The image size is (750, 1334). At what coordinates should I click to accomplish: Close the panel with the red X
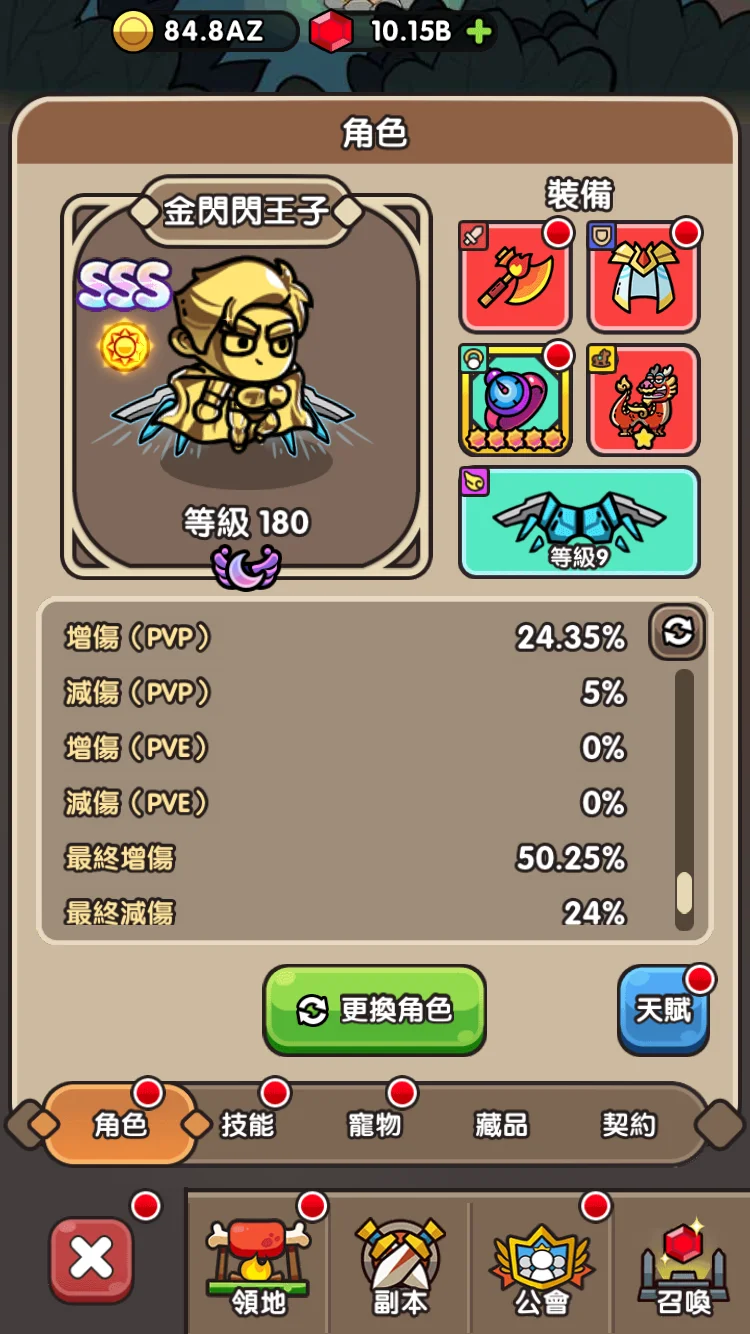[x=91, y=1259]
